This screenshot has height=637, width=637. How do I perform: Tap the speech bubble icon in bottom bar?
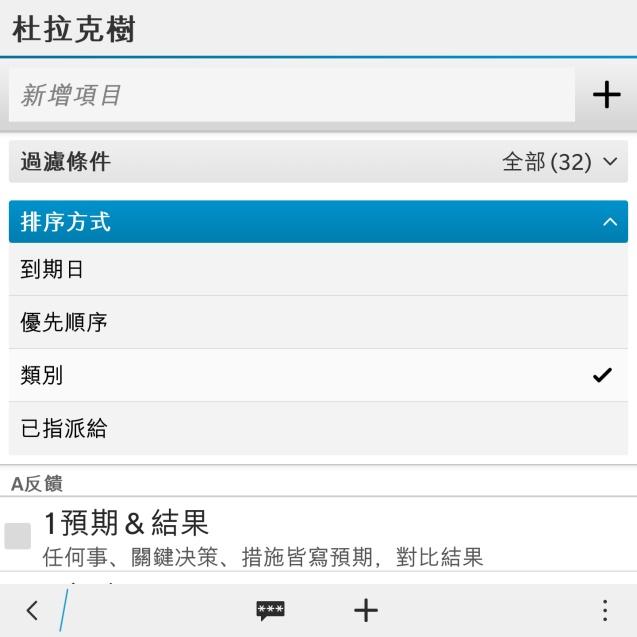coord(270,610)
